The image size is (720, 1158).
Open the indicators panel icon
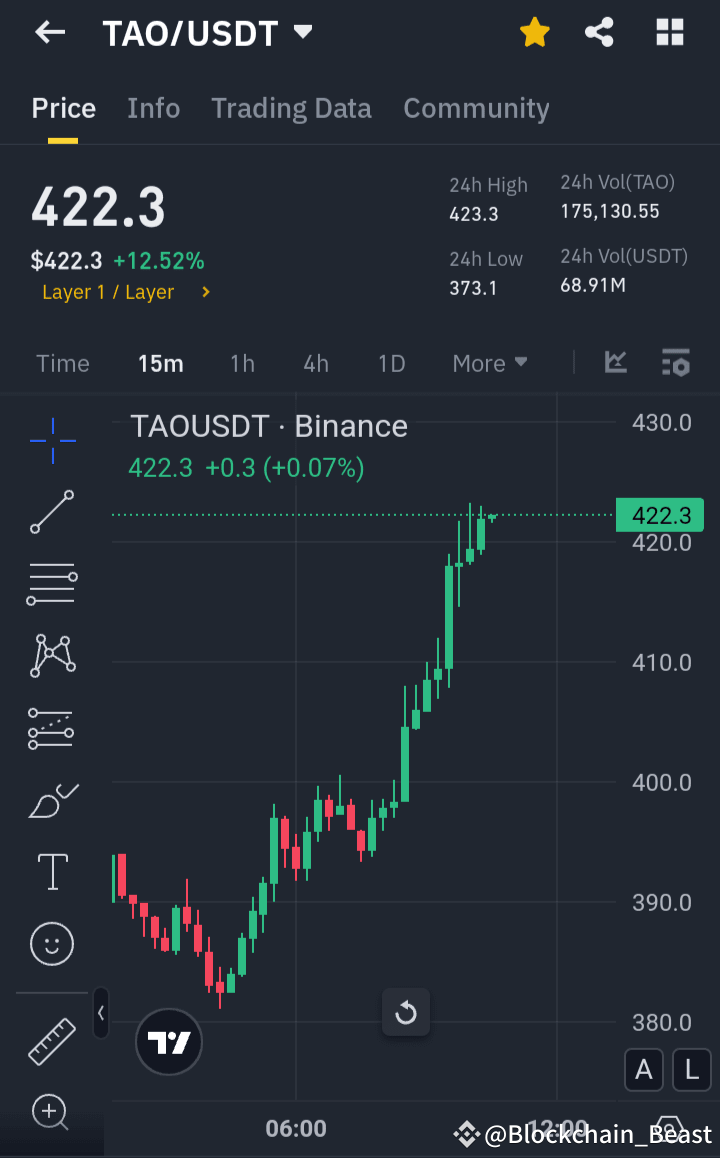(x=676, y=363)
